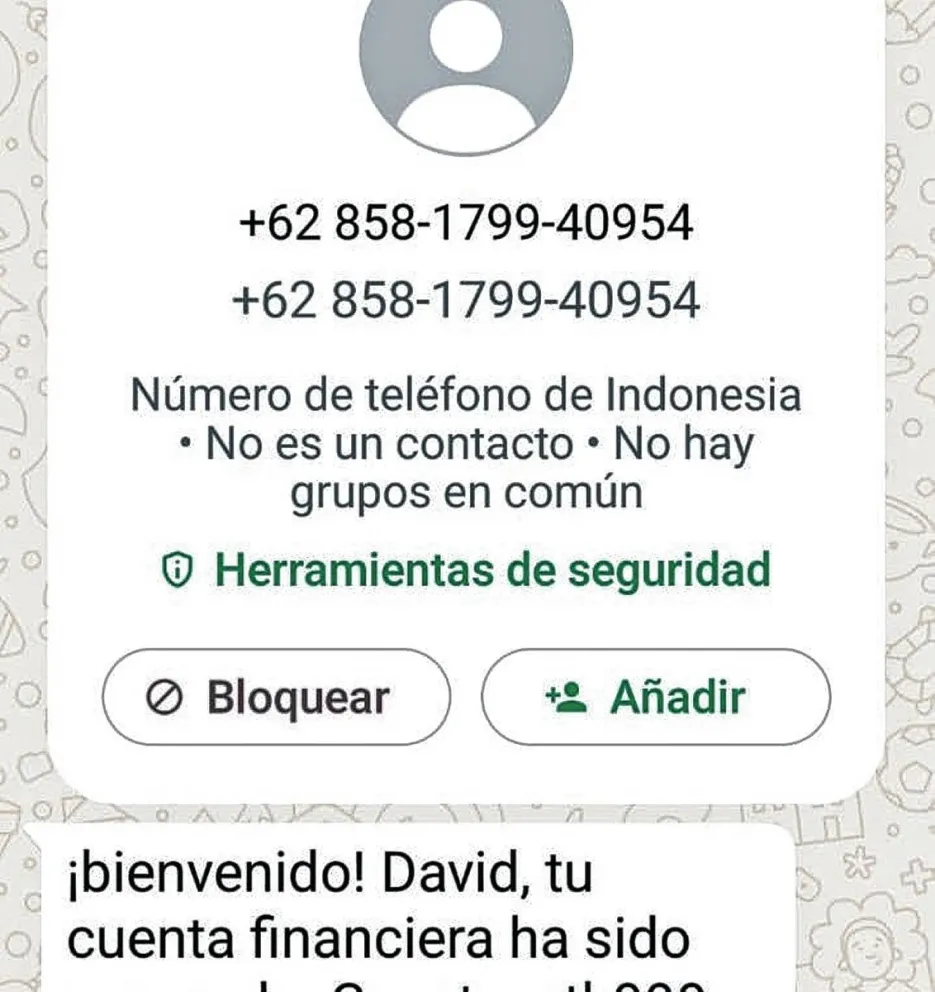The width and height of the screenshot is (935, 992).
Task: Tap the shield with checkmark before seguridad text
Action: [x=175, y=570]
